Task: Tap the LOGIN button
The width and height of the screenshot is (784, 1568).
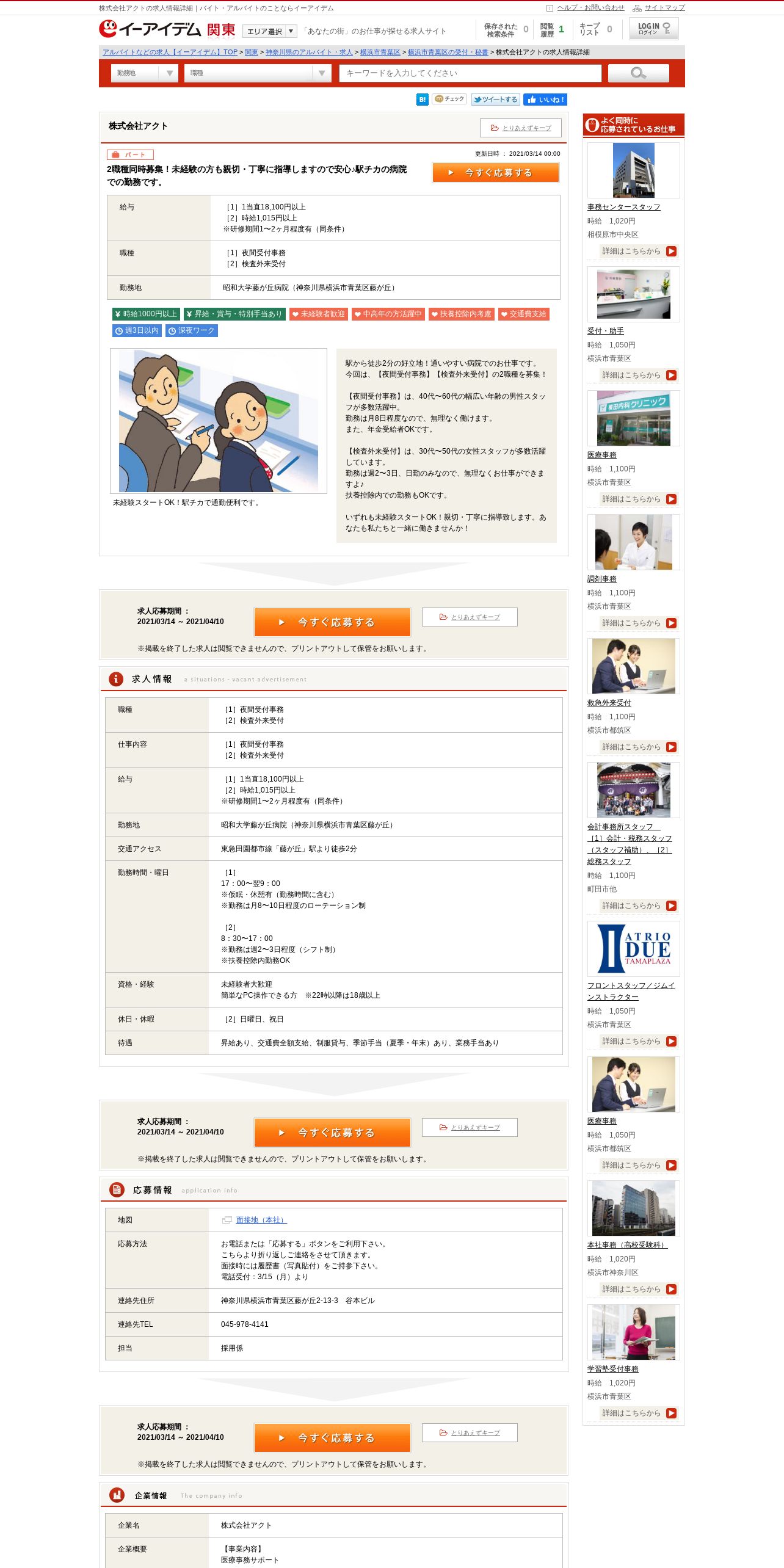Action: coord(653,29)
